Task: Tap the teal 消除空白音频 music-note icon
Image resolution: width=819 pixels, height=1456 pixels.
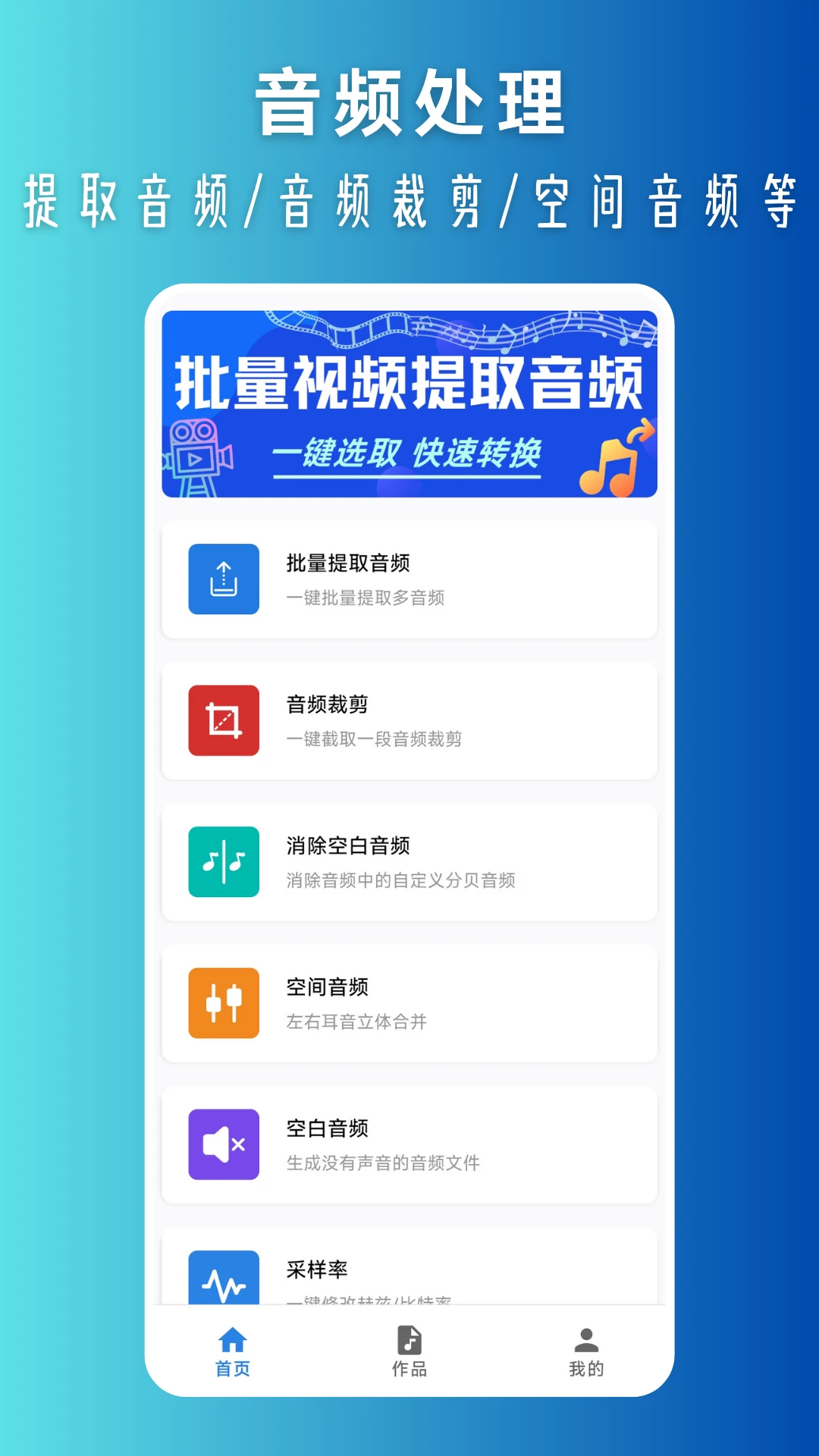Action: coord(223,862)
